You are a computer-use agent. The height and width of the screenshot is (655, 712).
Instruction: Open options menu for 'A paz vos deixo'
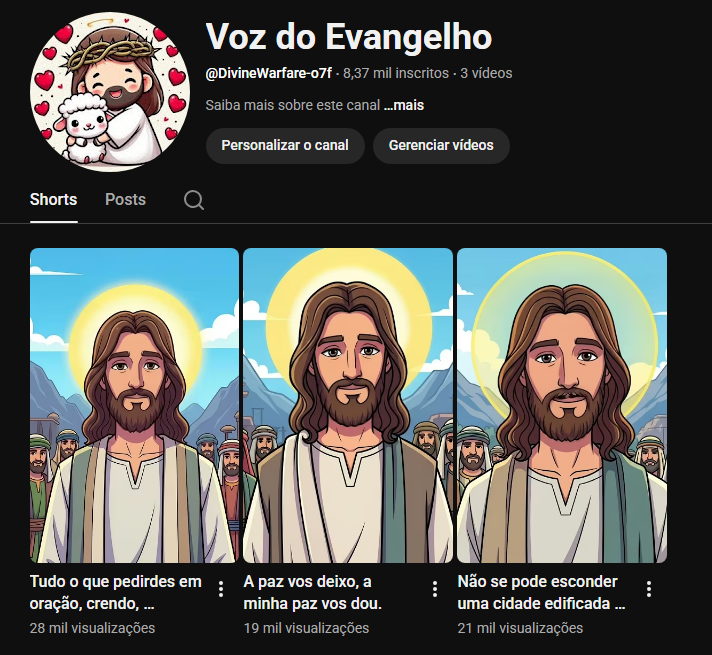tap(435, 589)
